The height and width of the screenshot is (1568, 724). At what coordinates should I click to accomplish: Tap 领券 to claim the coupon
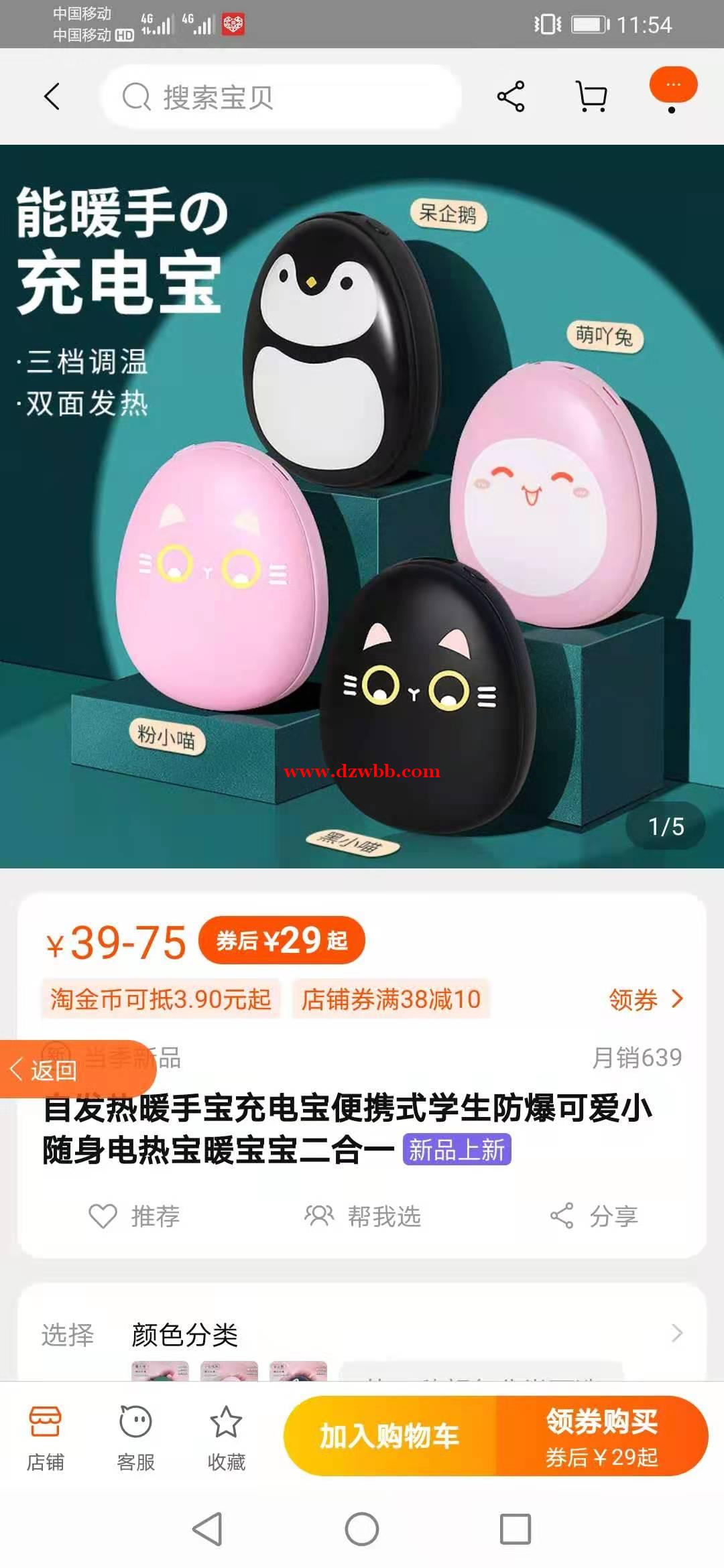click(646, 1000)
